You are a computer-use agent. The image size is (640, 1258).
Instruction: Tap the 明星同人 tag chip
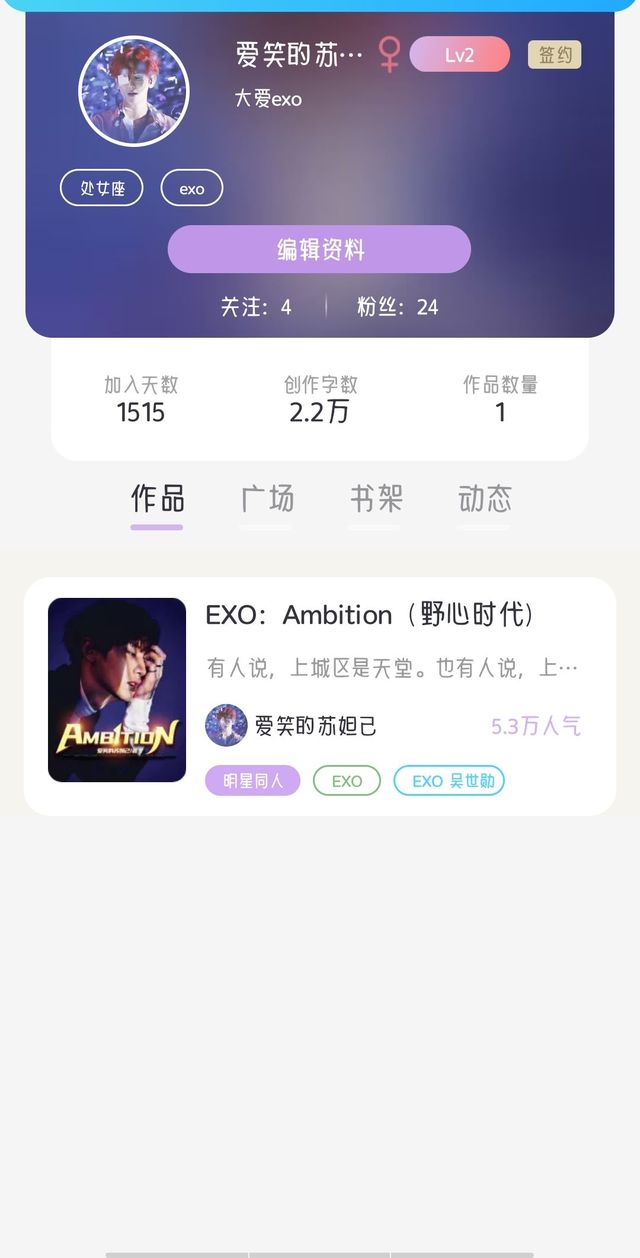(x=253, y=781)
